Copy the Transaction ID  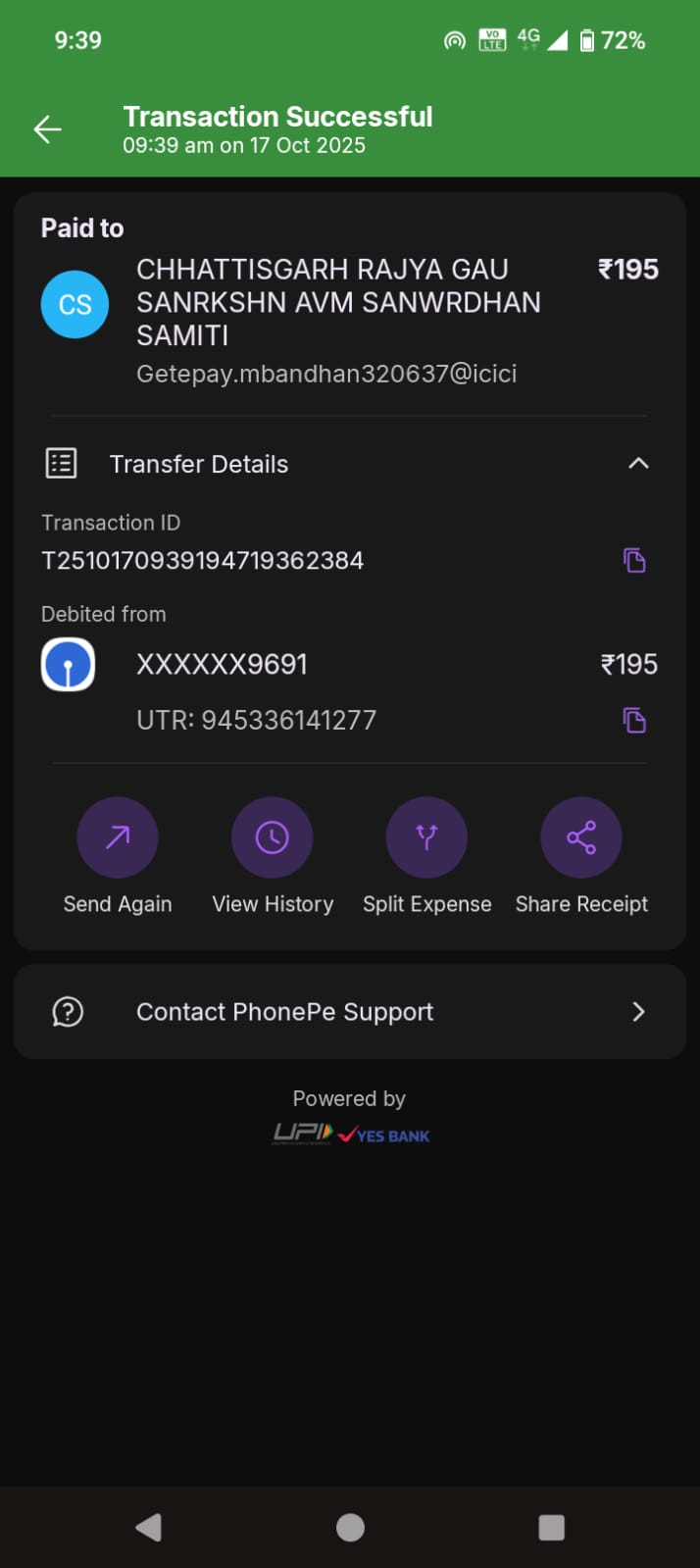pyautogui.click(x=634, y=561)
